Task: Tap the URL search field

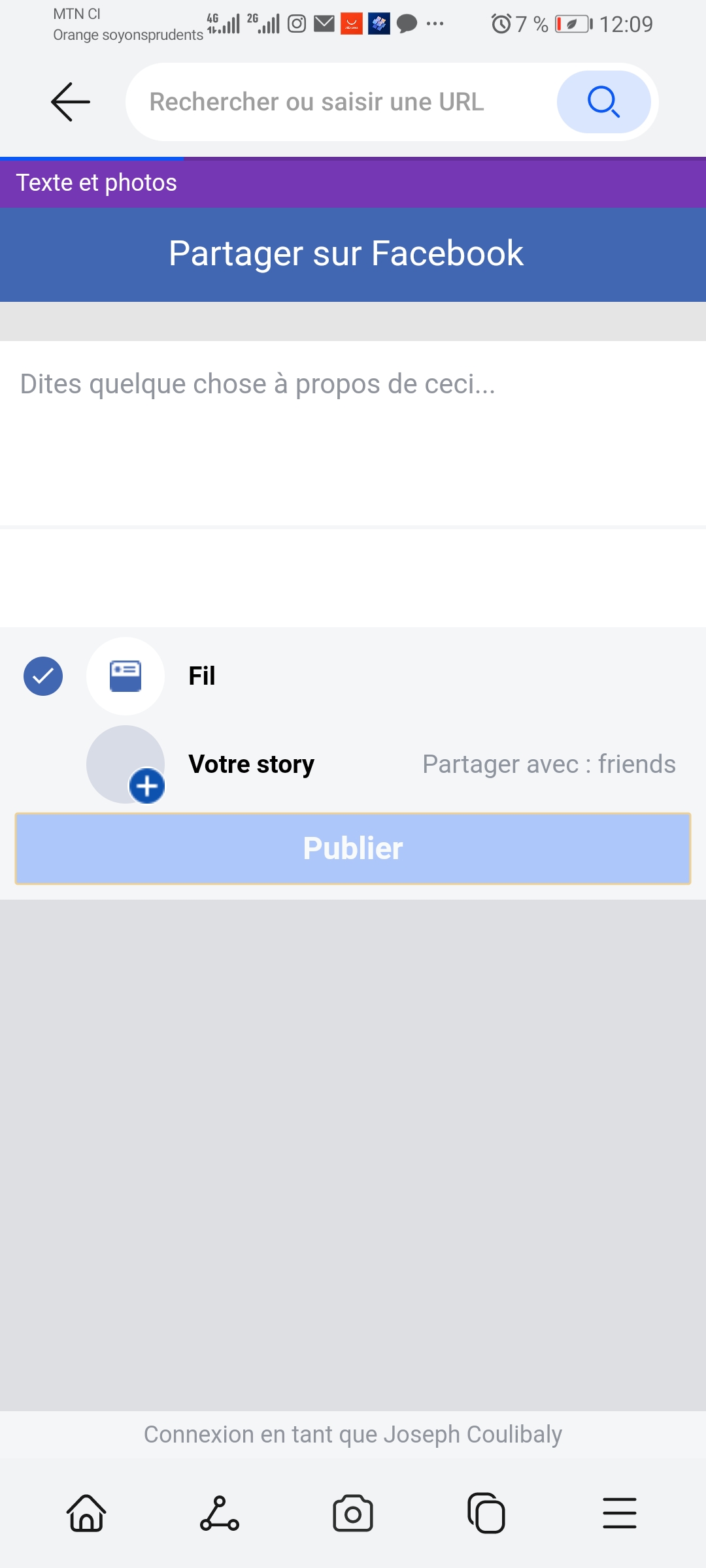Action: coord(340,102)
